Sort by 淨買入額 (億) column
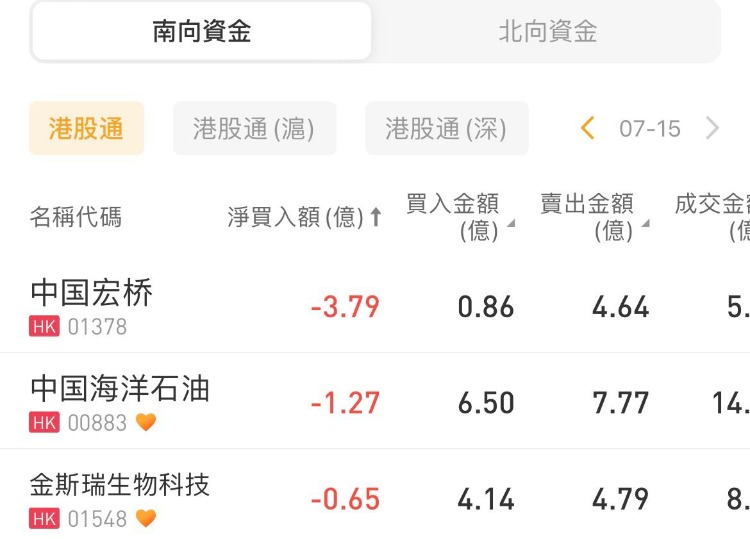The height and width of the screenshot is (539, 750). (x=304, y=217)
